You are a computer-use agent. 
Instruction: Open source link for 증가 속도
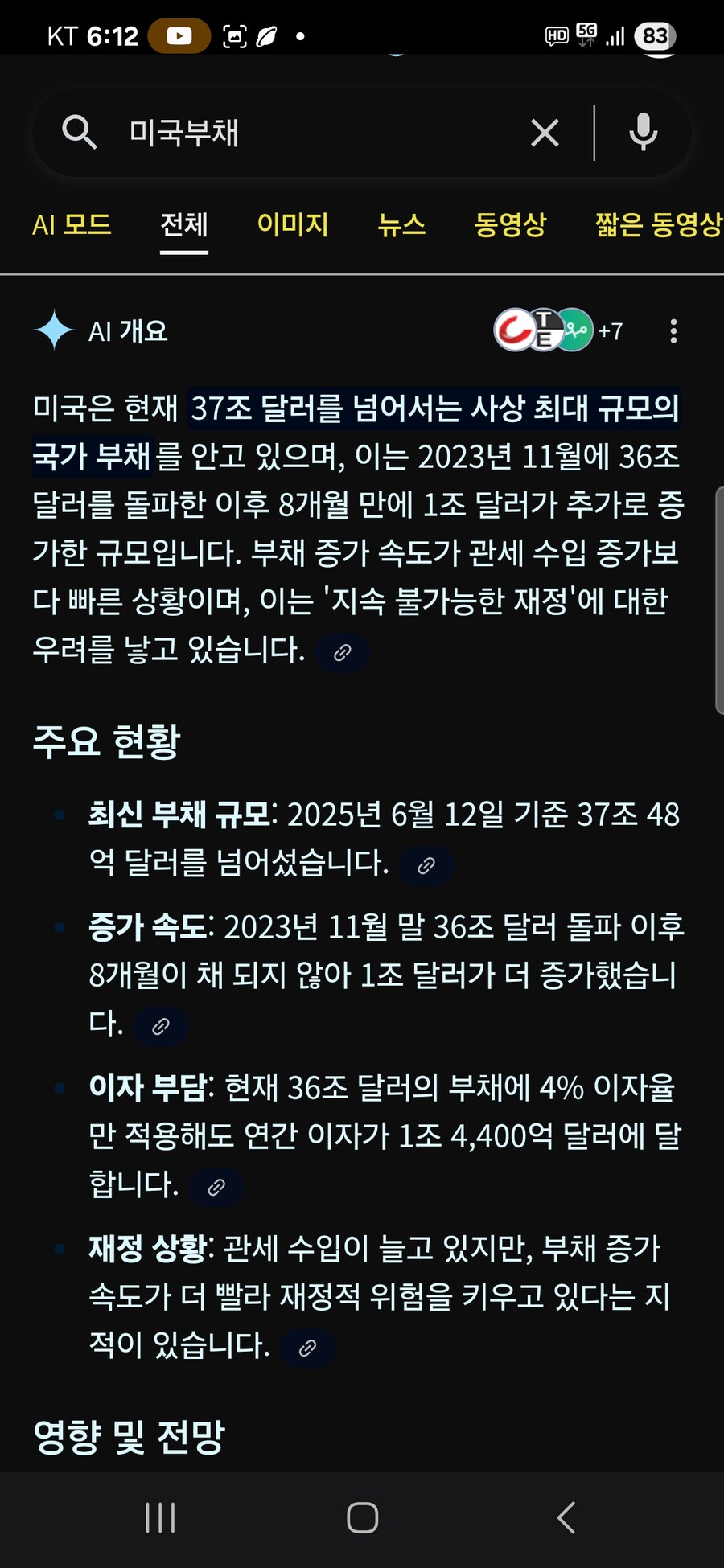coord(161,1026)
